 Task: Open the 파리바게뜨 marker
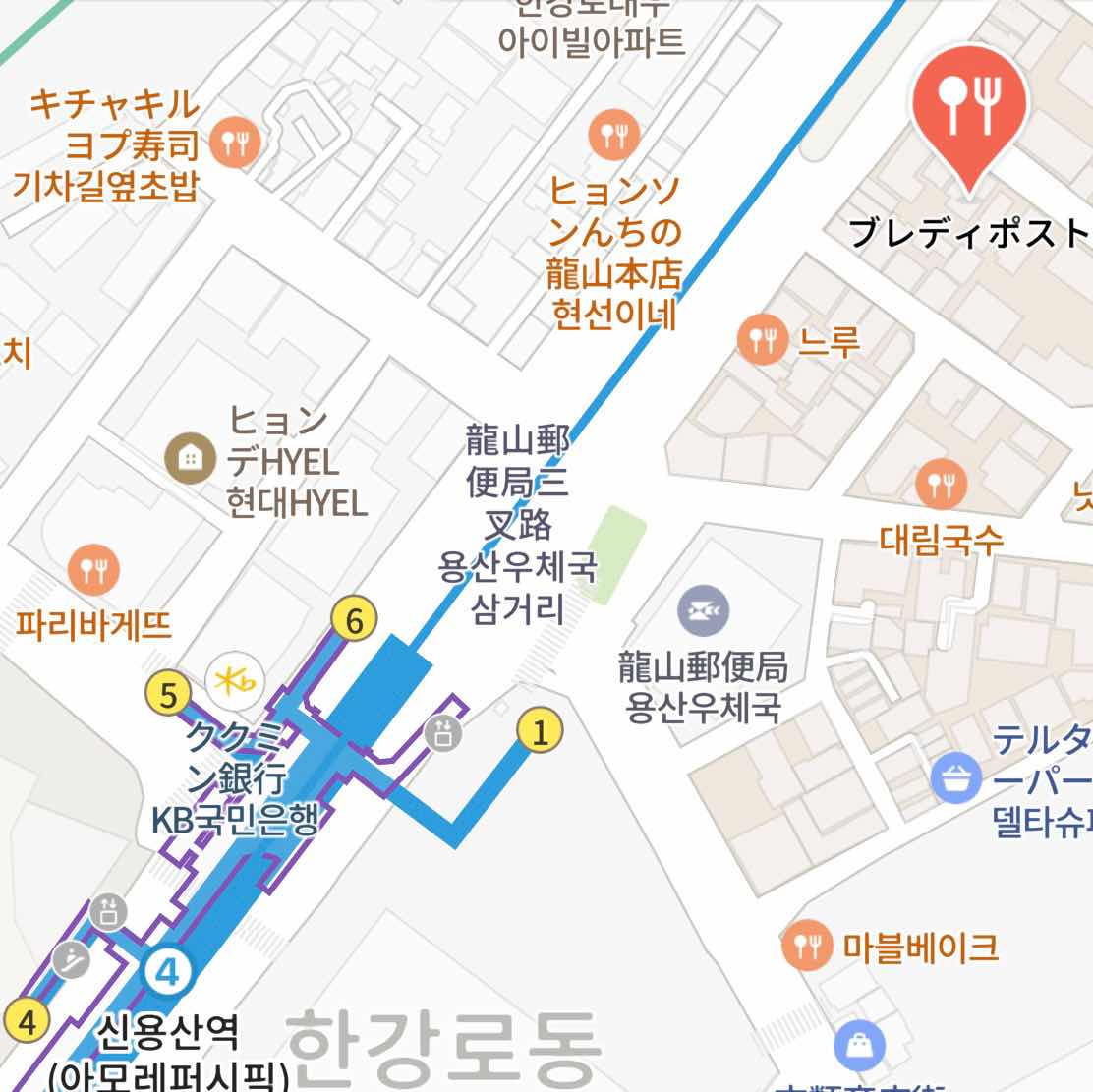click(94, 568)
